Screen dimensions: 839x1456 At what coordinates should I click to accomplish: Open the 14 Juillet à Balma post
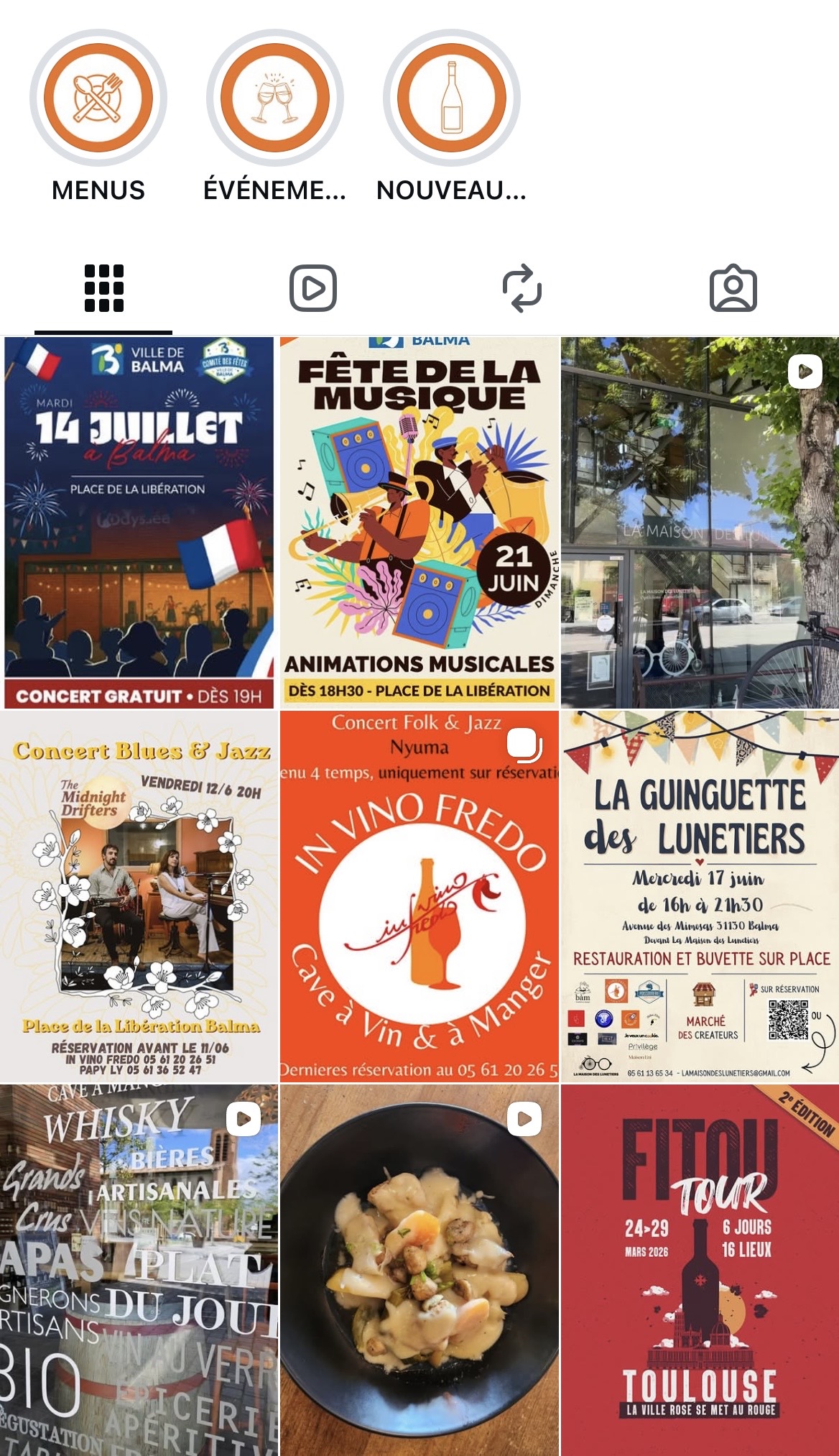[139, 522]
